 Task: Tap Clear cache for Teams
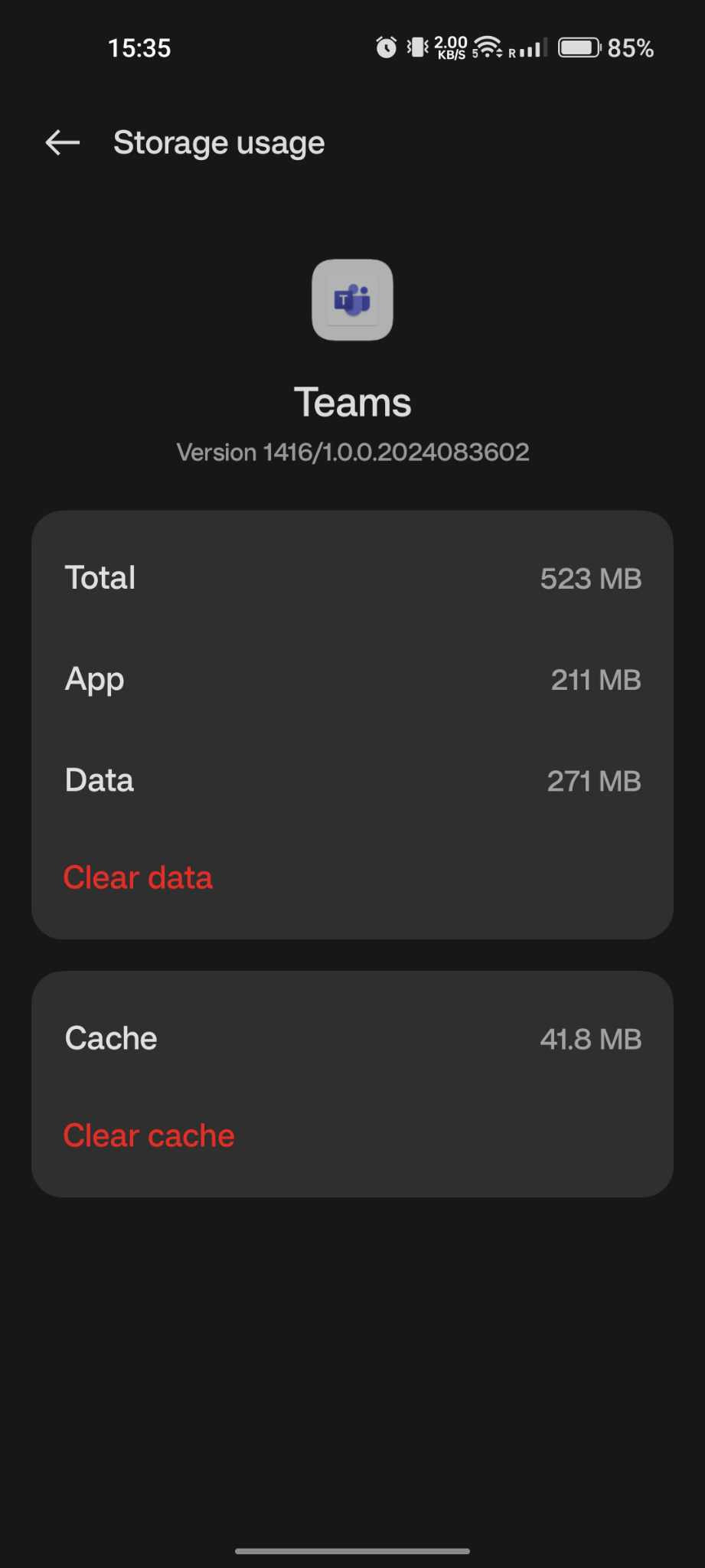149,1135
